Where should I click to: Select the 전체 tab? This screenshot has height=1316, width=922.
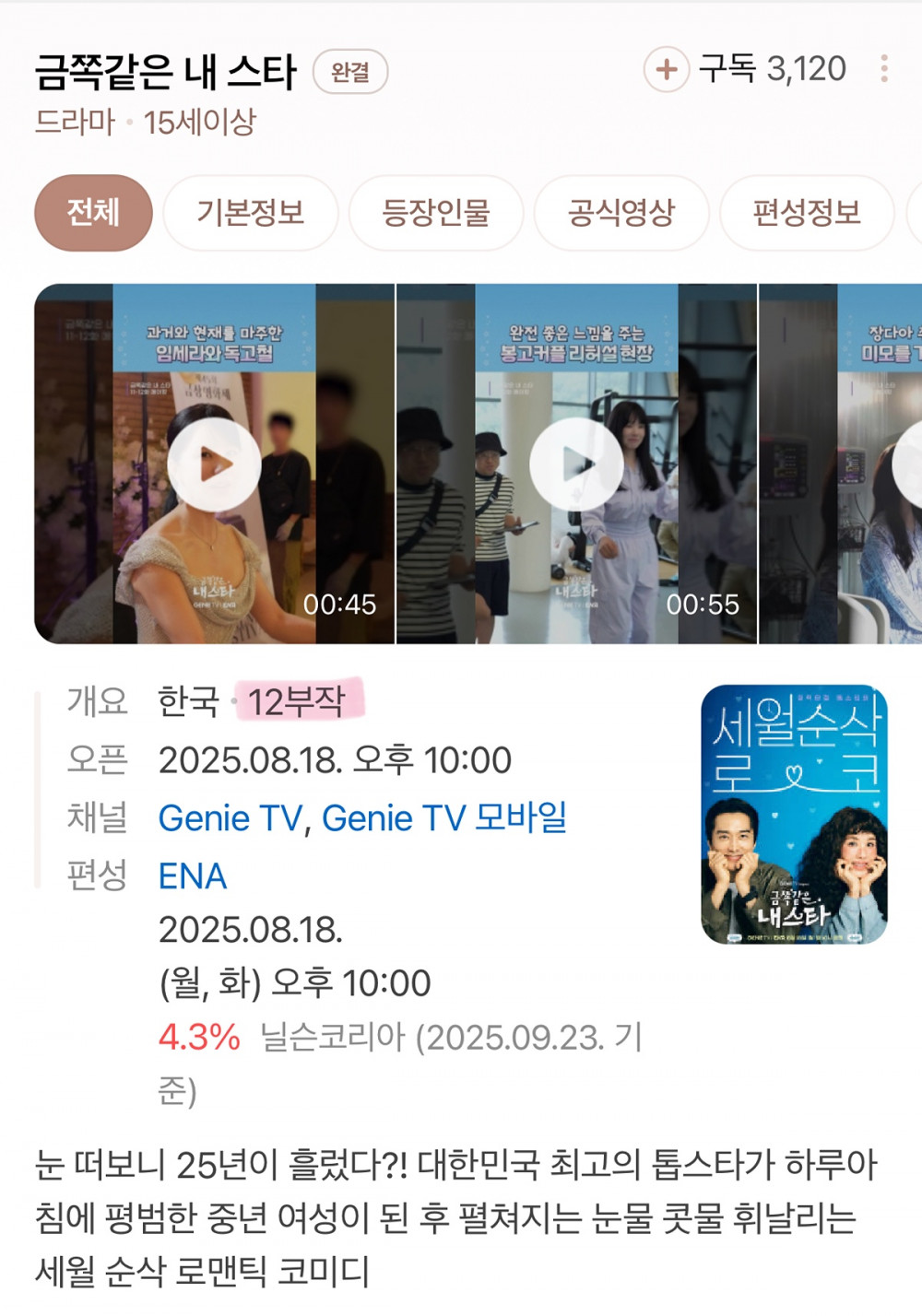(93, 213)
